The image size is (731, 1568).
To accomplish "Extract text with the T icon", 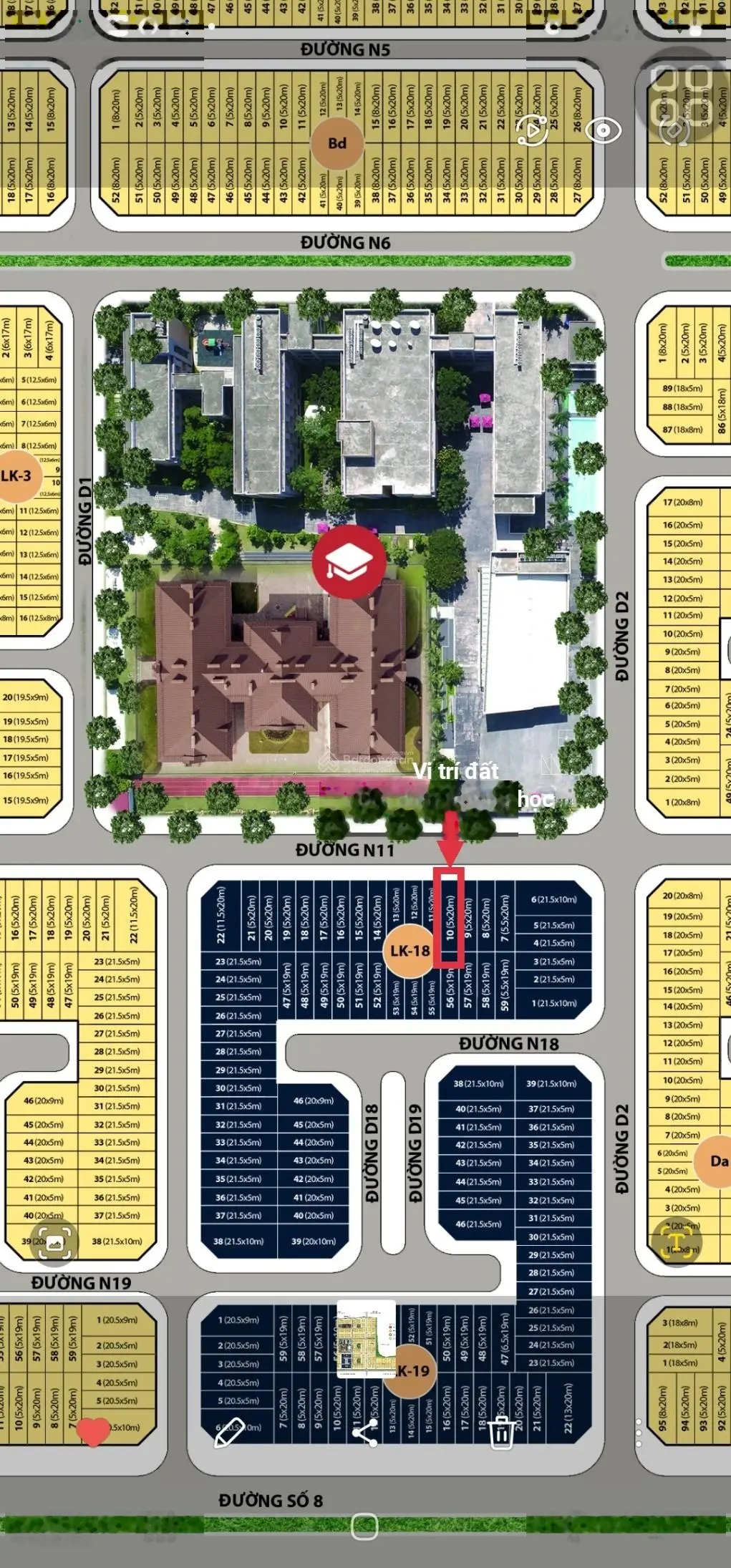I will coord(677,1242).
